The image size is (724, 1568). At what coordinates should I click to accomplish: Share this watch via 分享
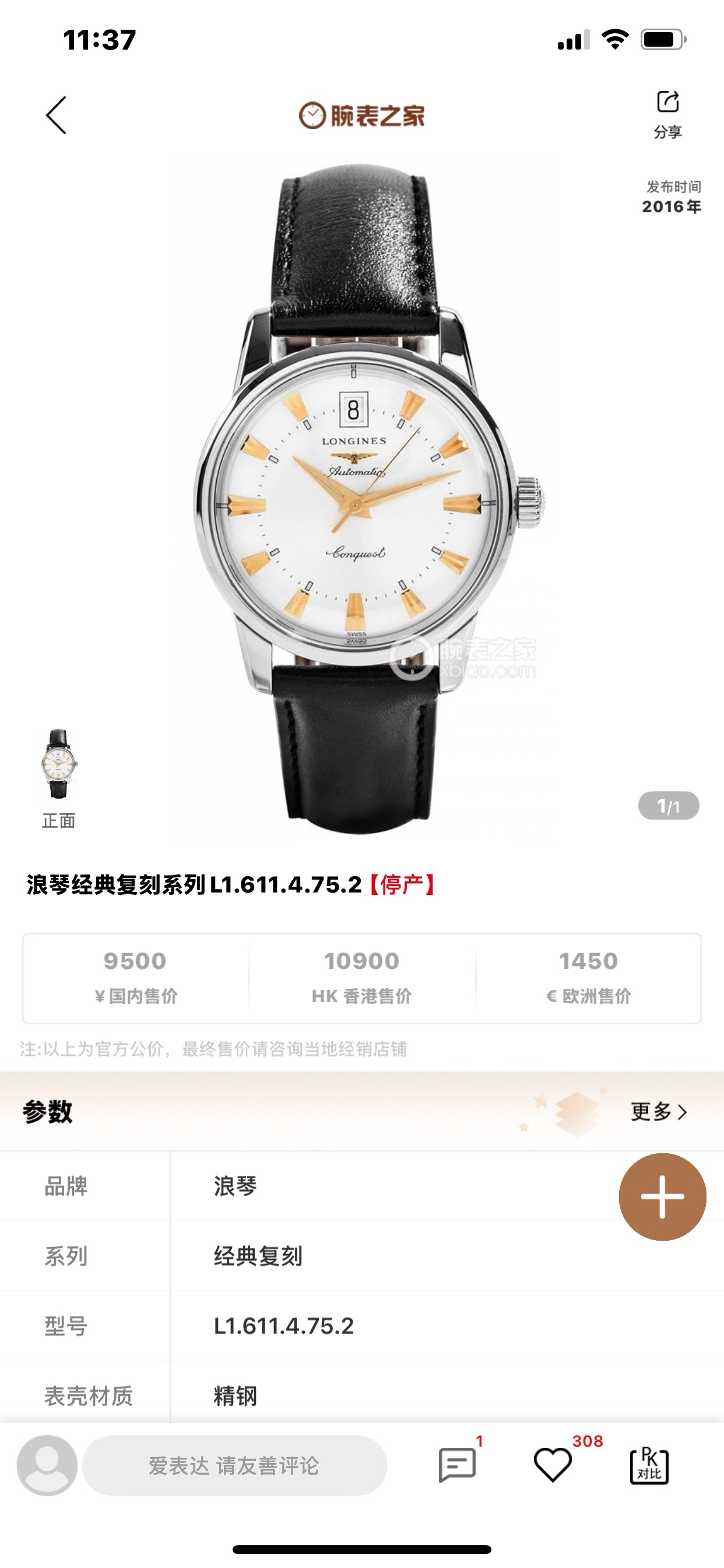point(667,114)
